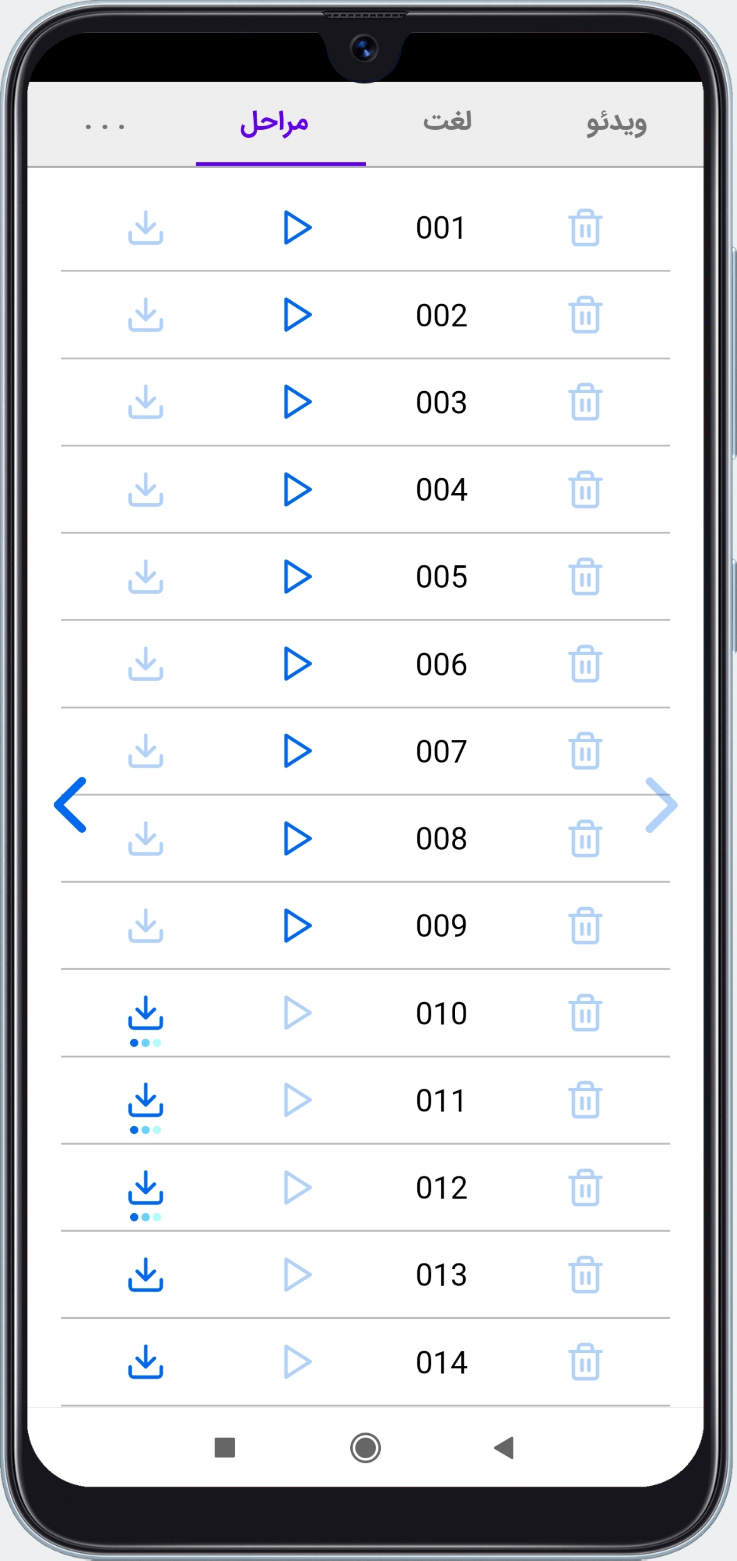The image size is (737, 1561).
Task: Select the مراحل tab
Action: [x=274, y=123]
